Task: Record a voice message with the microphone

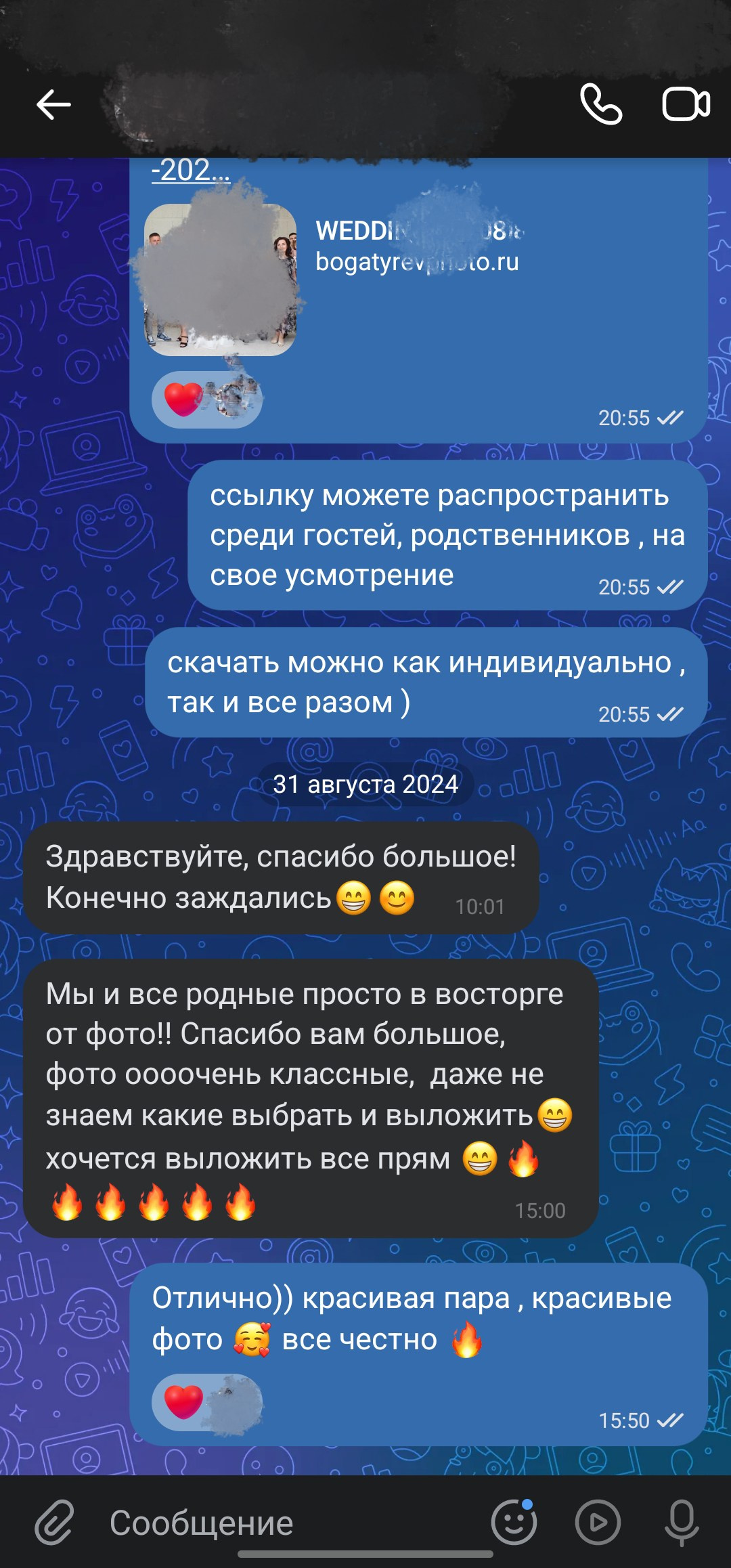Action: pos(681,1523)
